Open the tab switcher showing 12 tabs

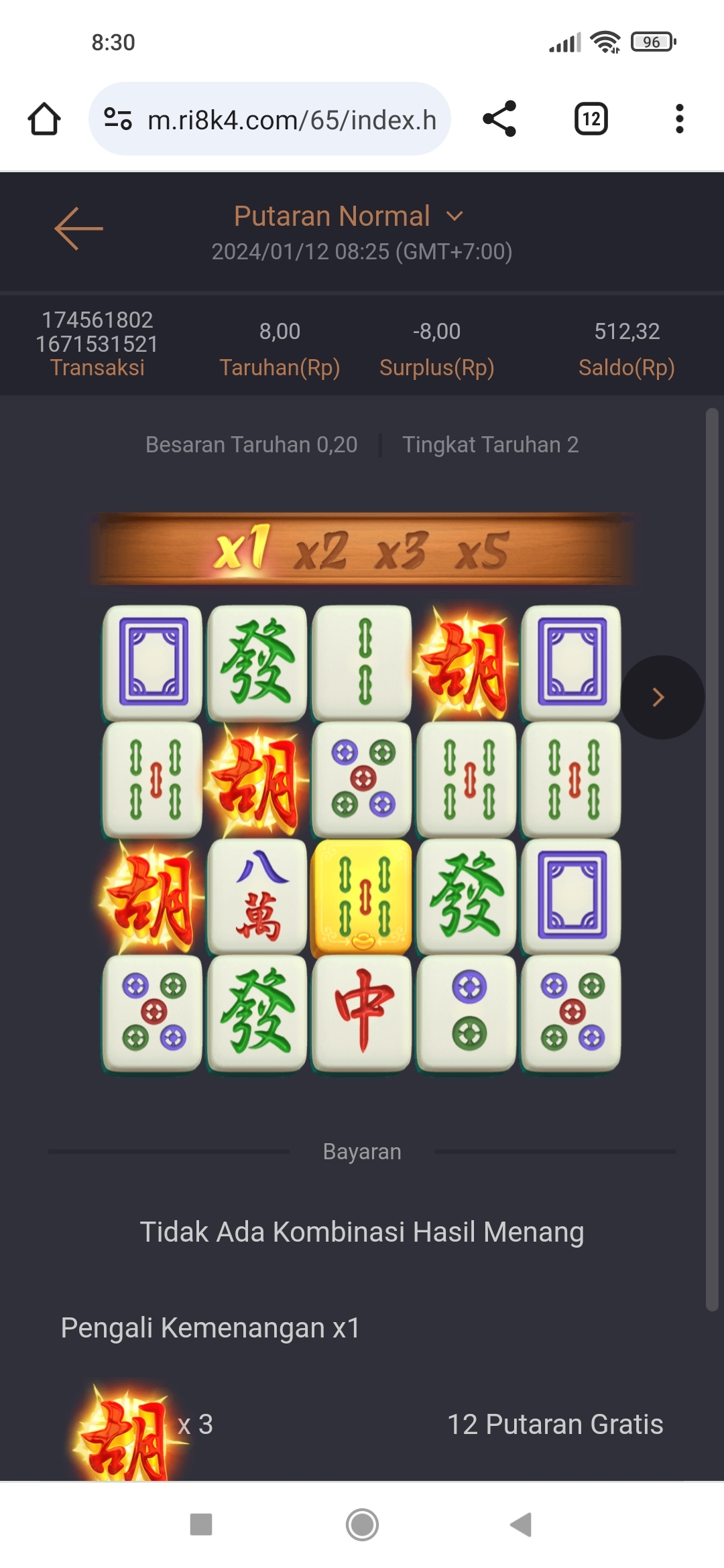(591, 119)
